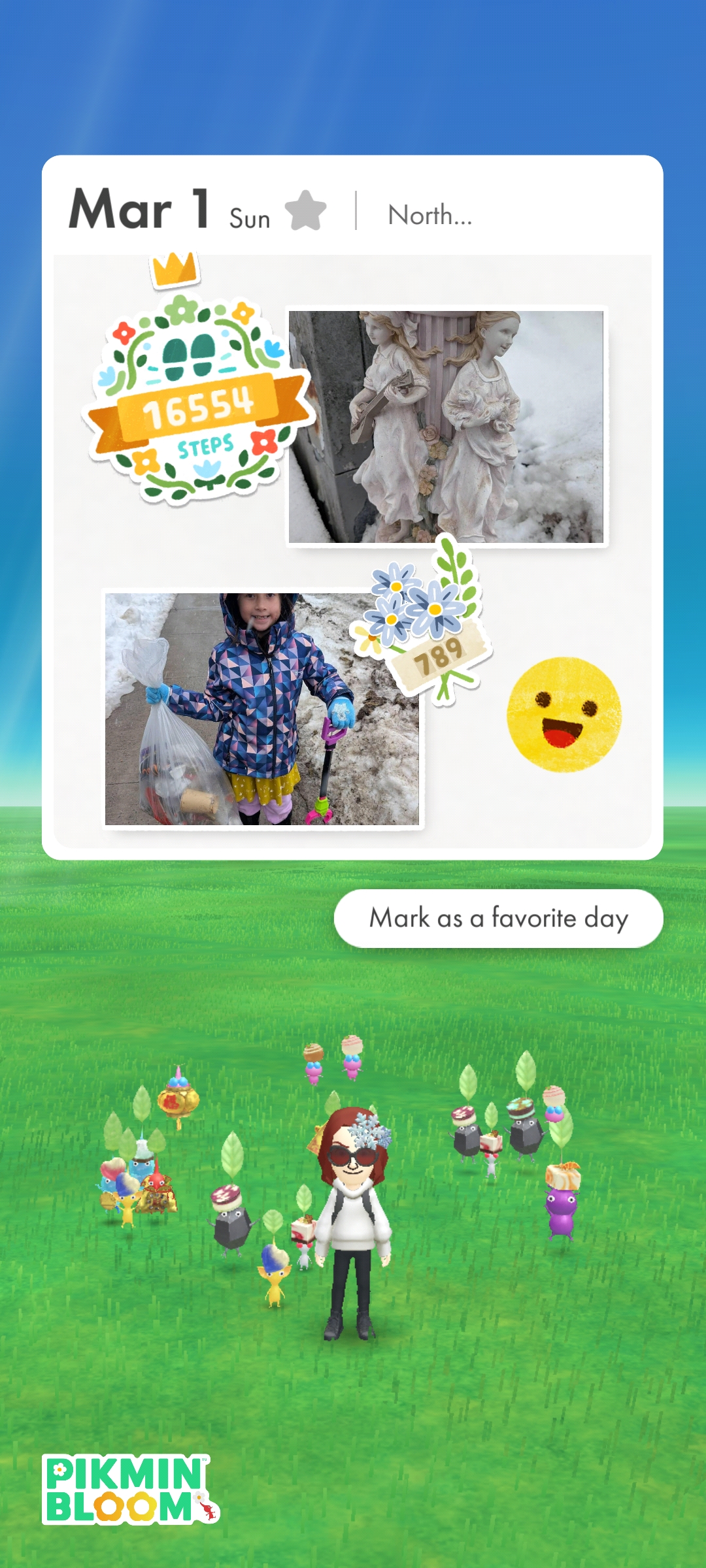
Task: Tap Mark as a favorite day
Action: tap(498, 918)
